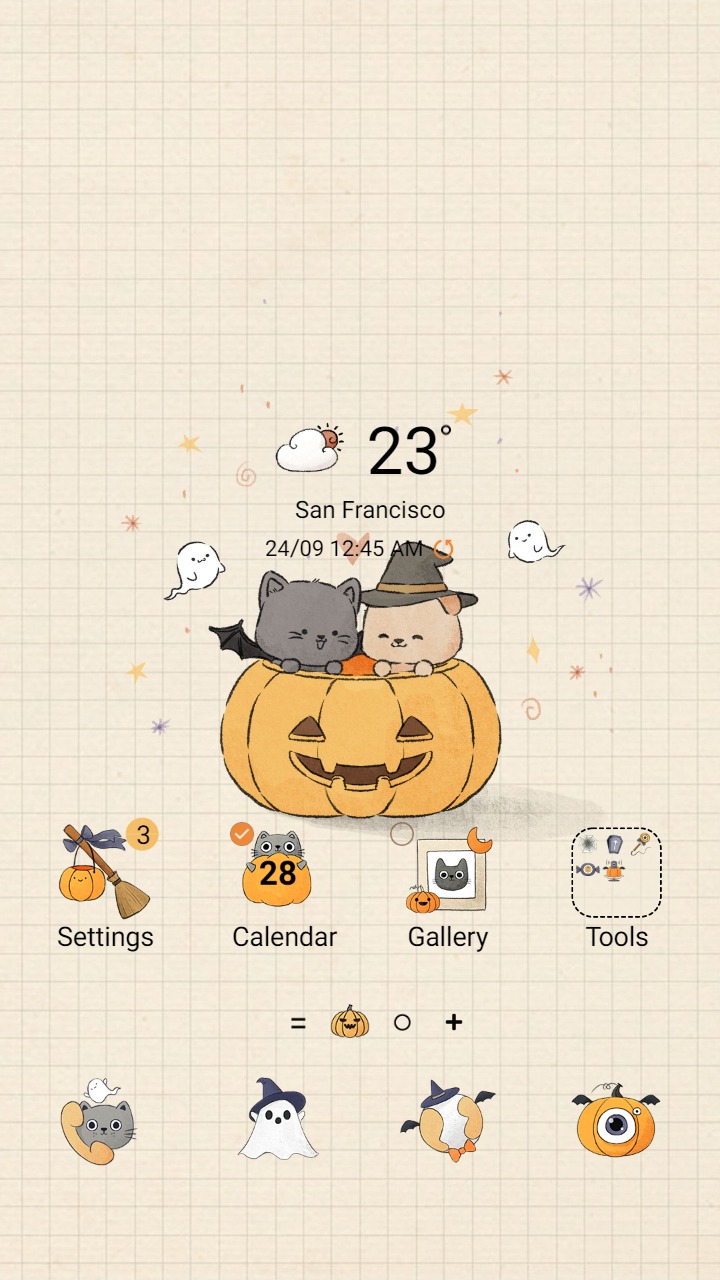Expand the Tools folder
This screenshot has width=720, height=1280.
[x=616, y=870]
